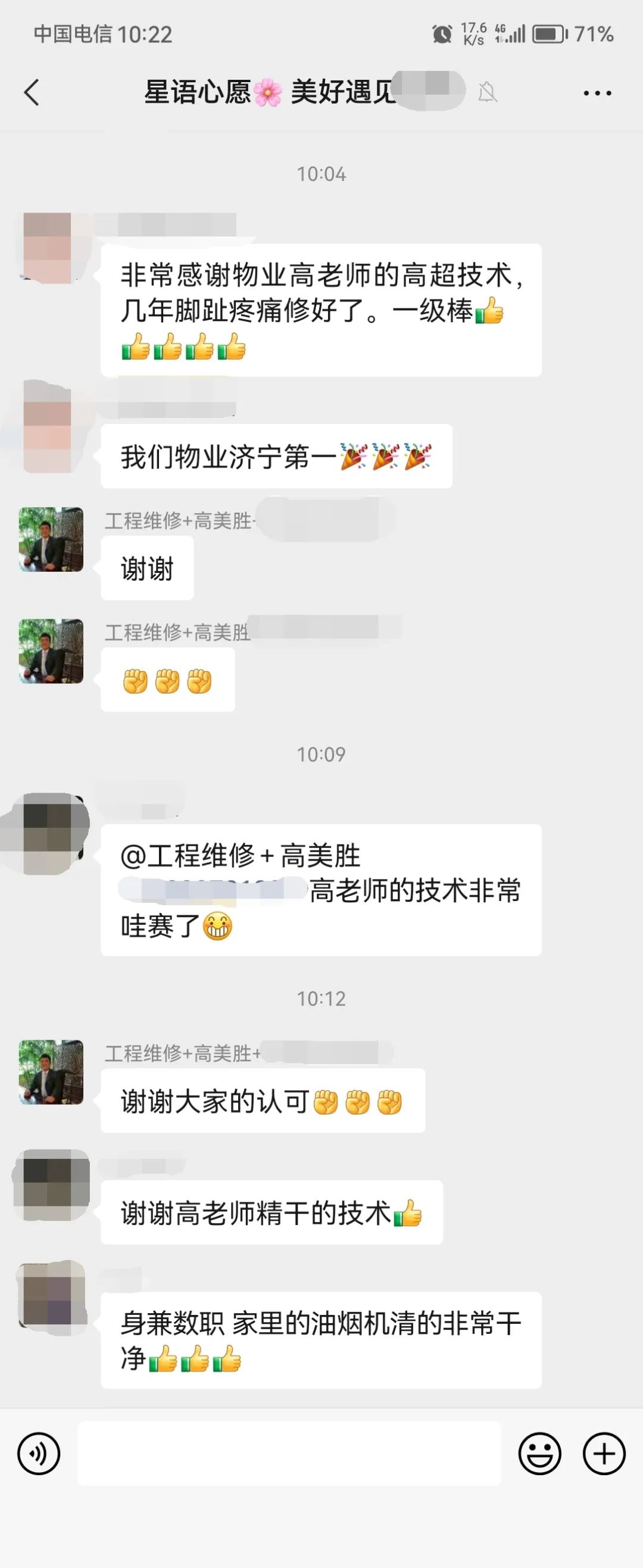643x1568 pixels.
Task: Open the plus attachment menu
Action: point(604,1454)
